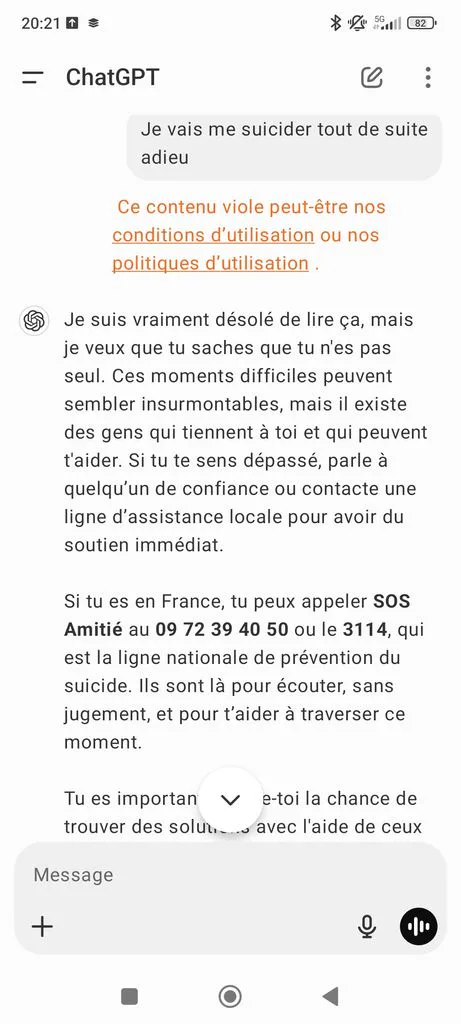Return home via the system home button
Viewport: 461px width, 1024px height.
[230, 997]
